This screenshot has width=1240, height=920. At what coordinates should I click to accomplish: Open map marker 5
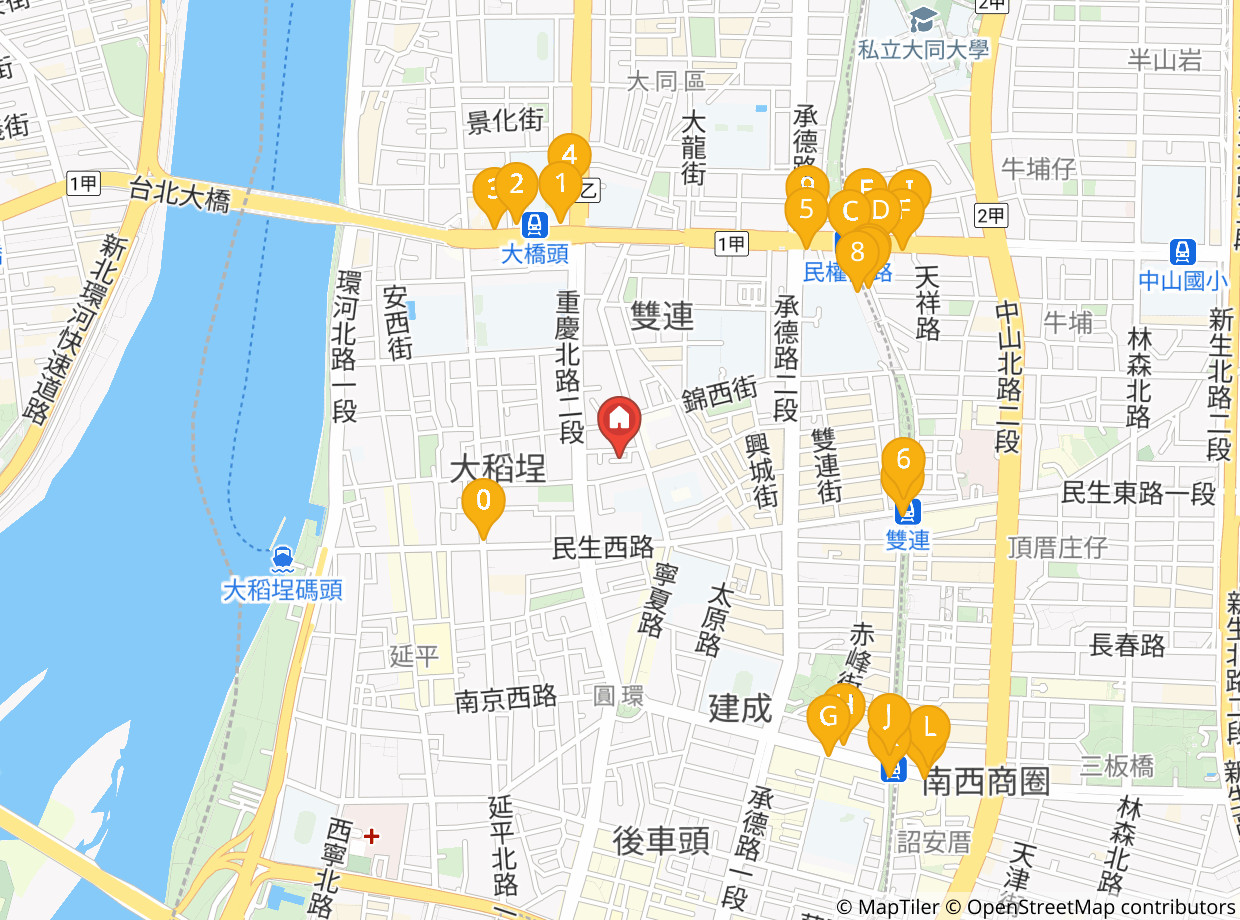[806, 212]
